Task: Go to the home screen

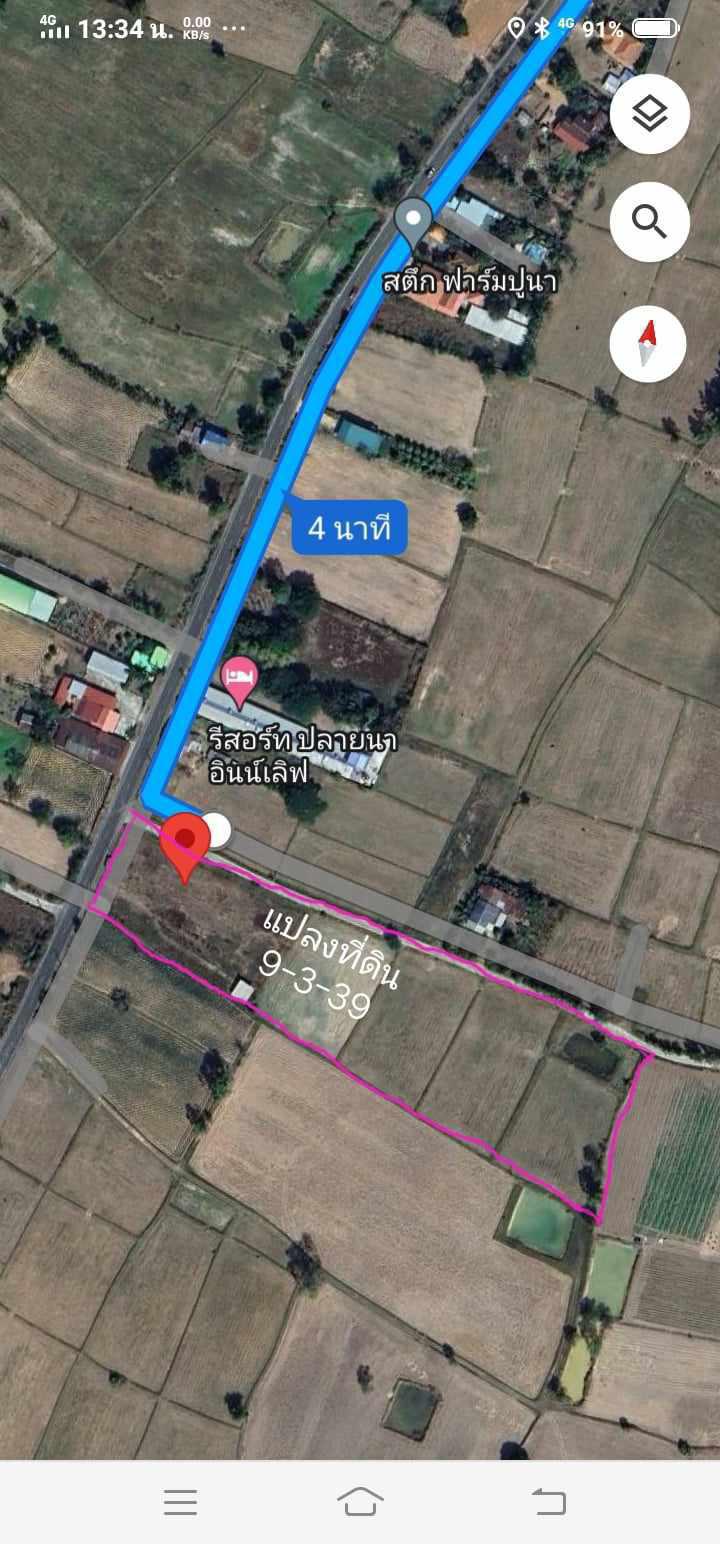Action: click(x=360, y=1501)
